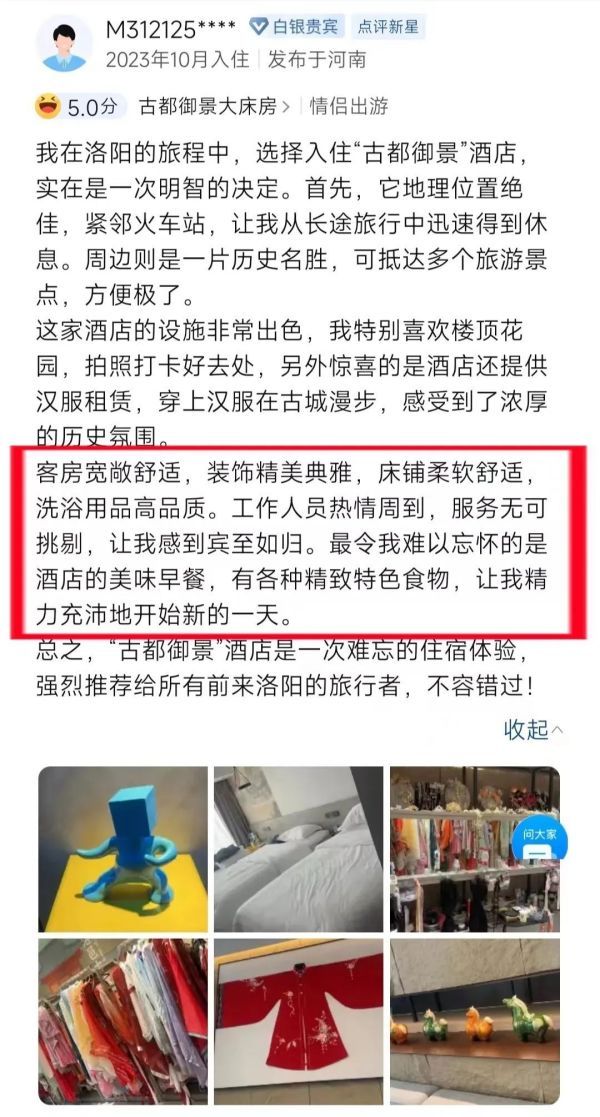View the hanging hanfu rack photo
600x1117 pixels.
[123, 1018]
